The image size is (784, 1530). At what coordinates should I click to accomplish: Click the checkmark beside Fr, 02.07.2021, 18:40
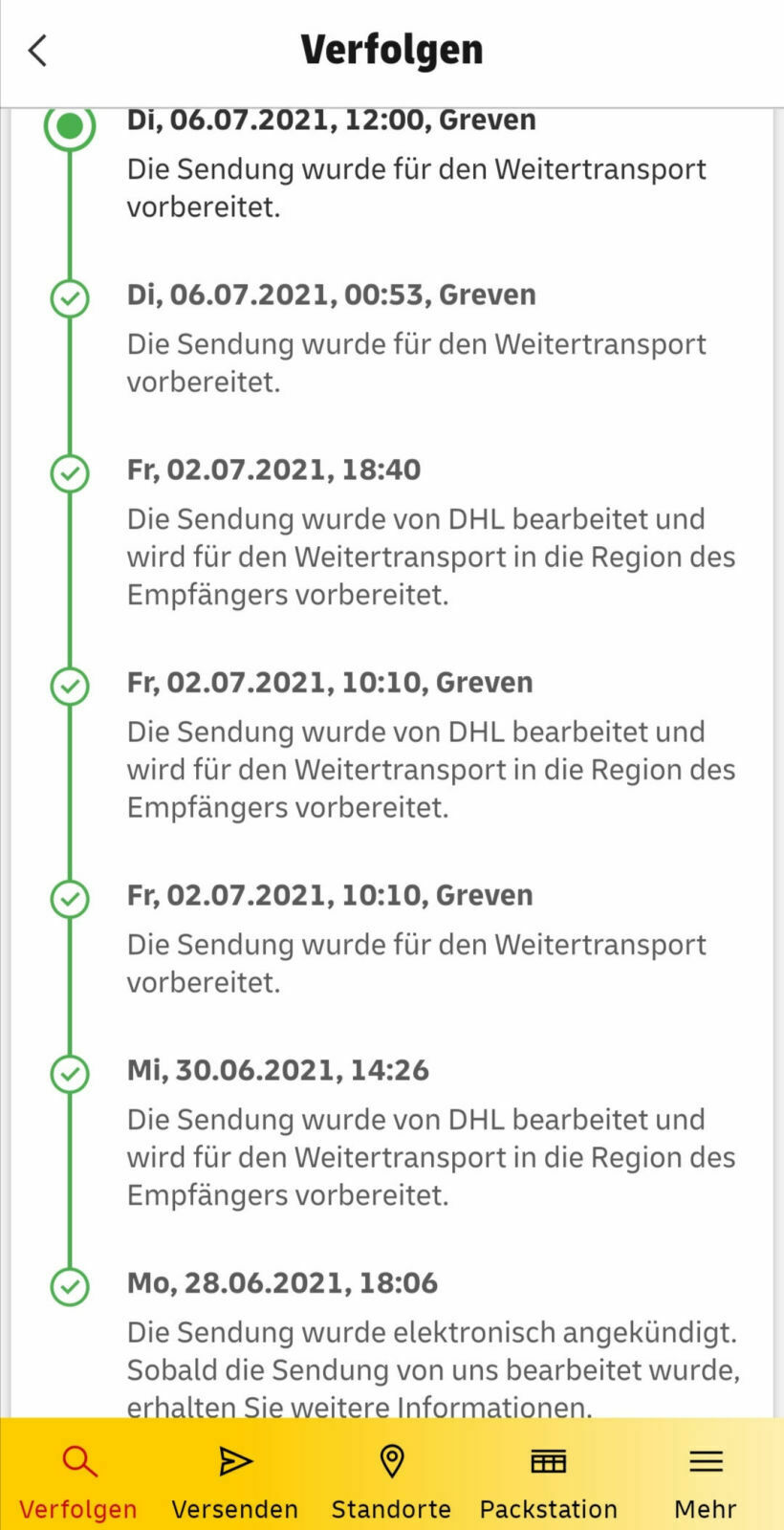pyautogui.click(x=70, y=472)
